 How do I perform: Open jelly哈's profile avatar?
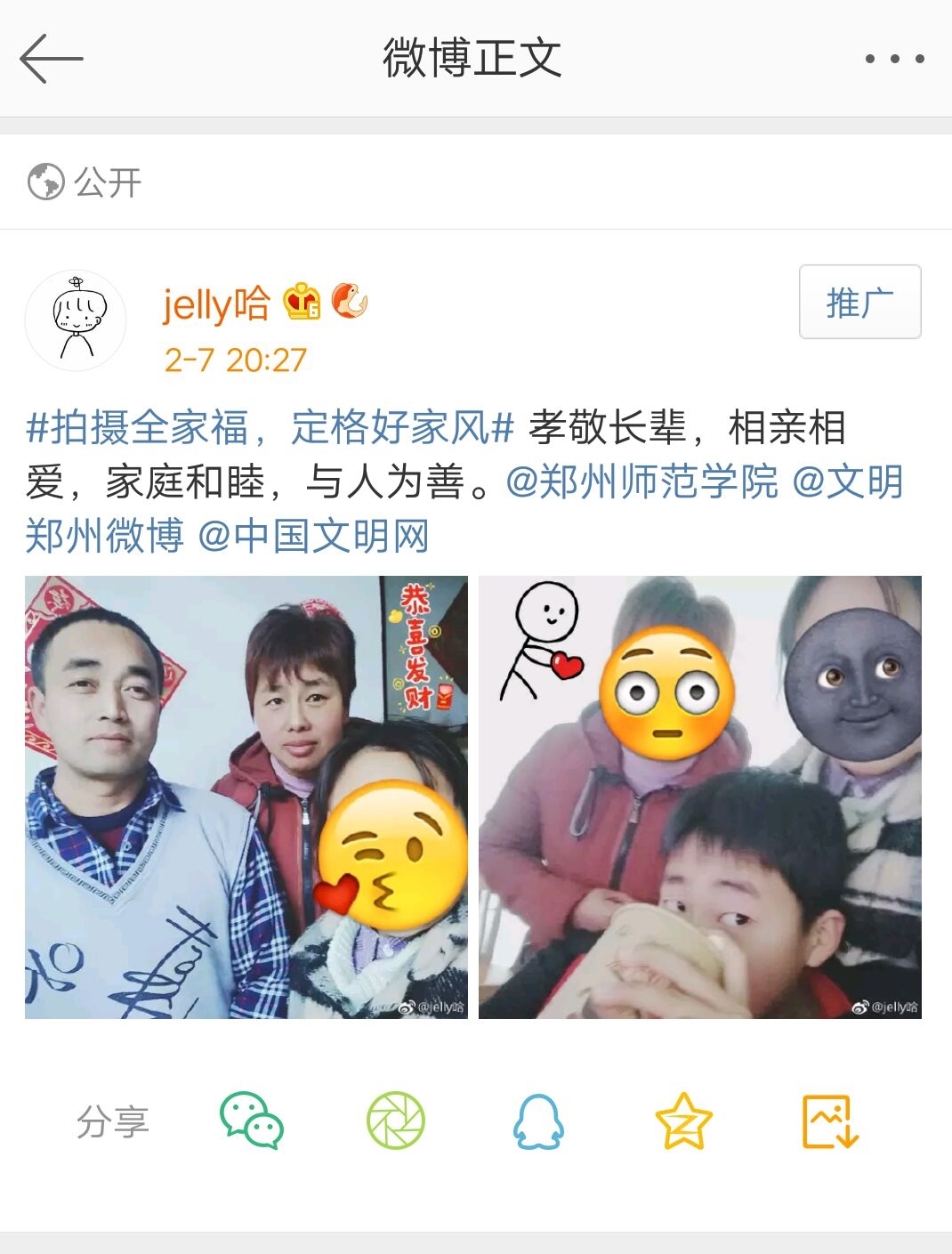pyautogui.click(x=76, y=320)
